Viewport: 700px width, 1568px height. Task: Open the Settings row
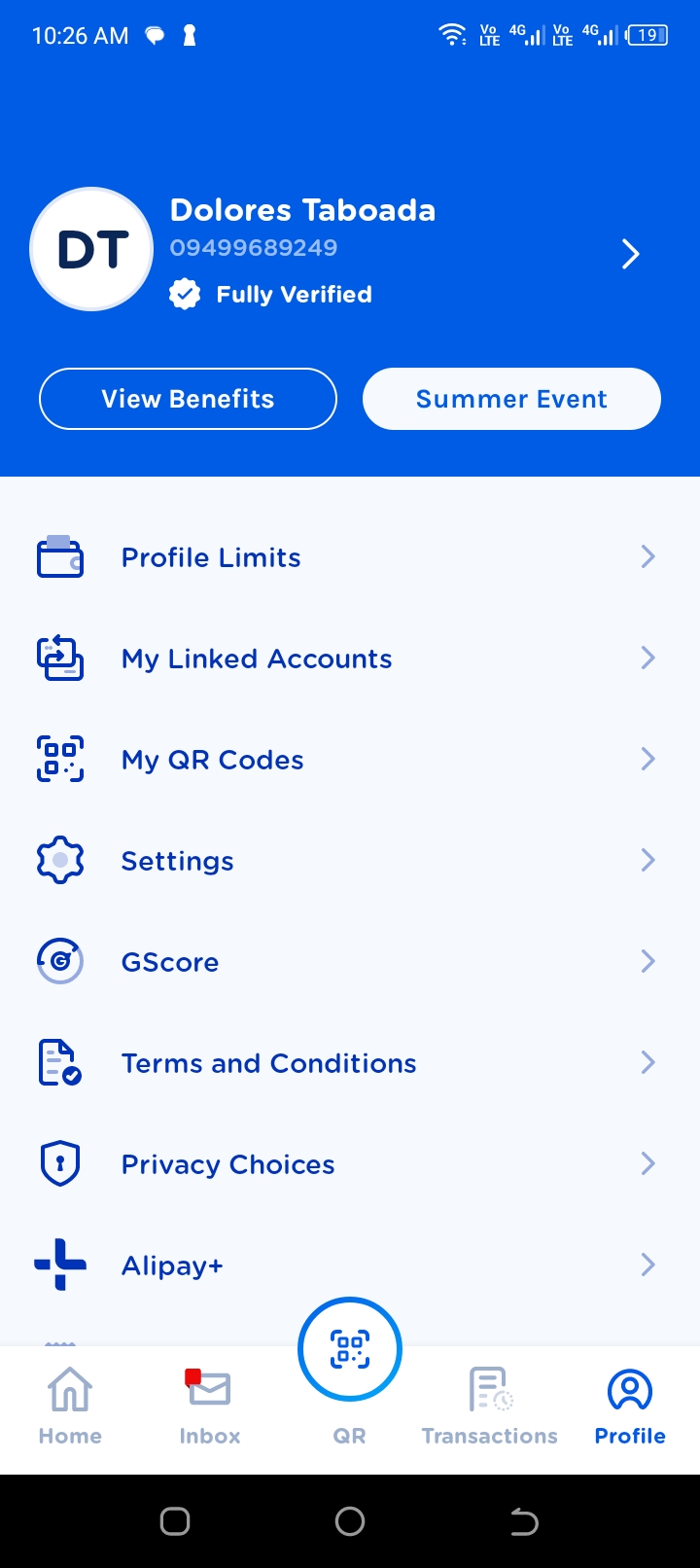[x=350, y=861]
